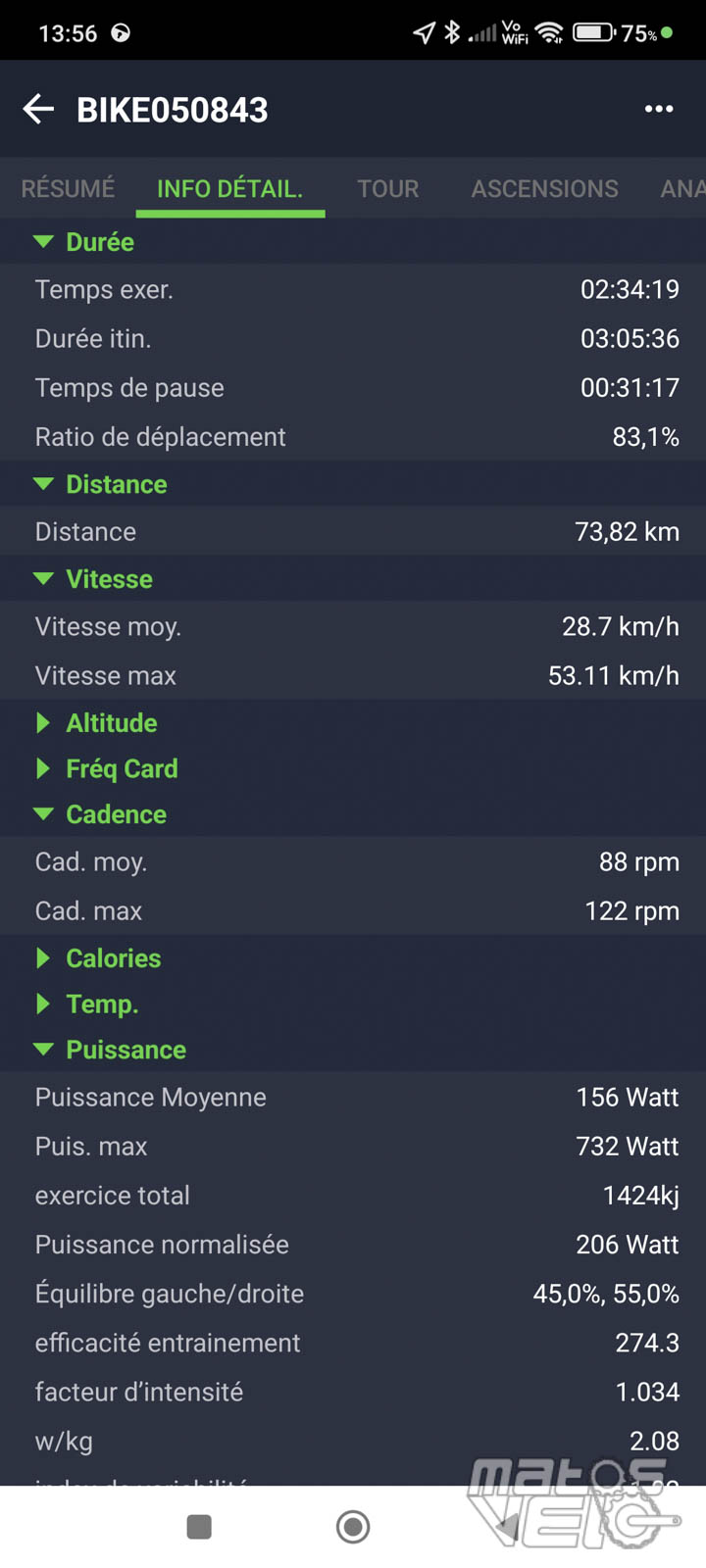Collapse the Durée section

click(x=353, y=241)
